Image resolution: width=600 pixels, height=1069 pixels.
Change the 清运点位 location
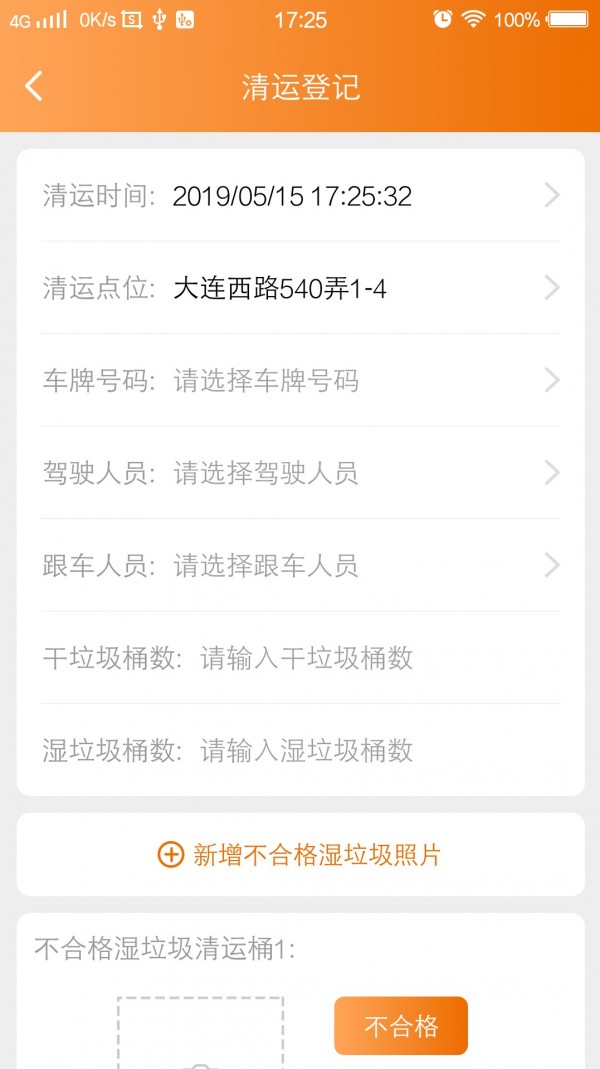click(x=300, y=289)
